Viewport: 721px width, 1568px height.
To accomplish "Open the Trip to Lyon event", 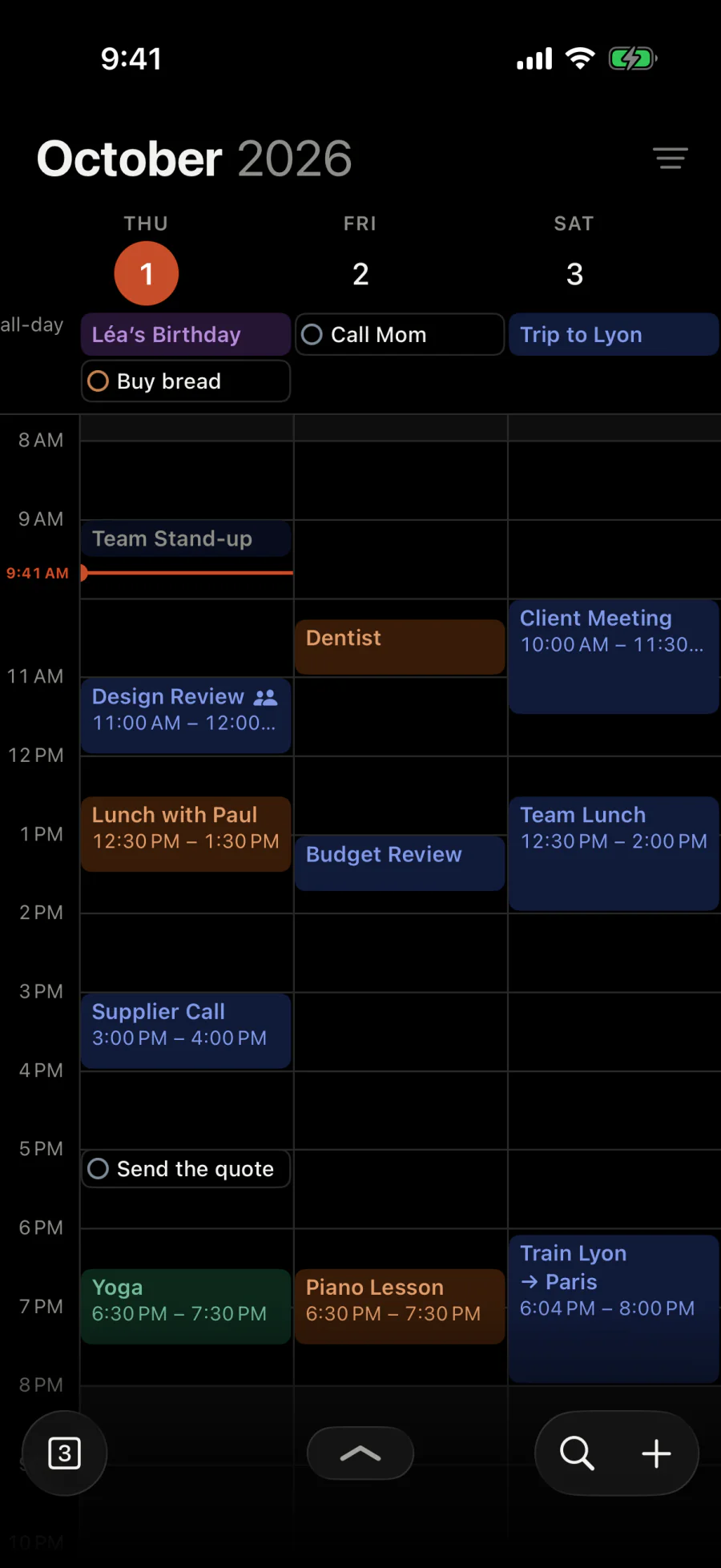I will (x=614, y=334).
